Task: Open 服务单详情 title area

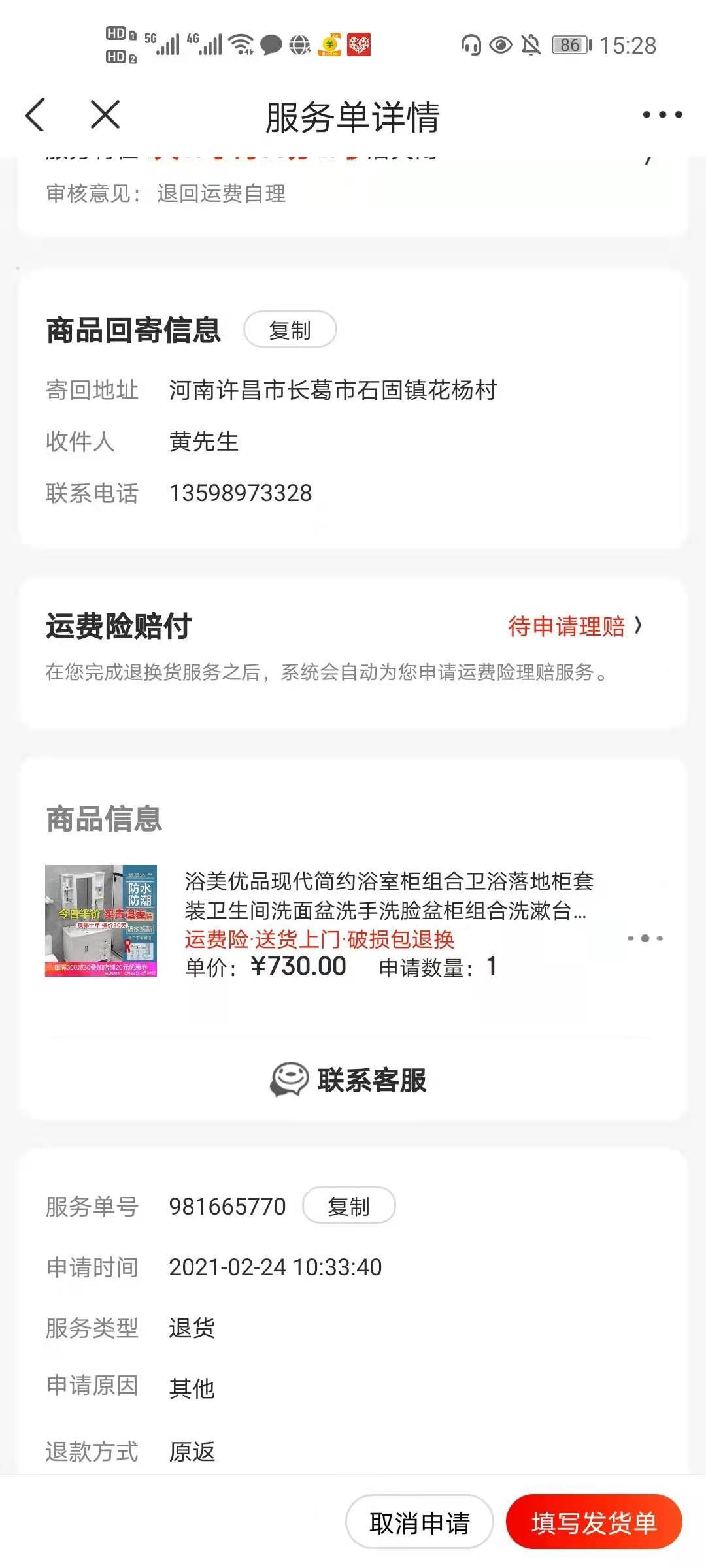Action: tap(352, 115)
